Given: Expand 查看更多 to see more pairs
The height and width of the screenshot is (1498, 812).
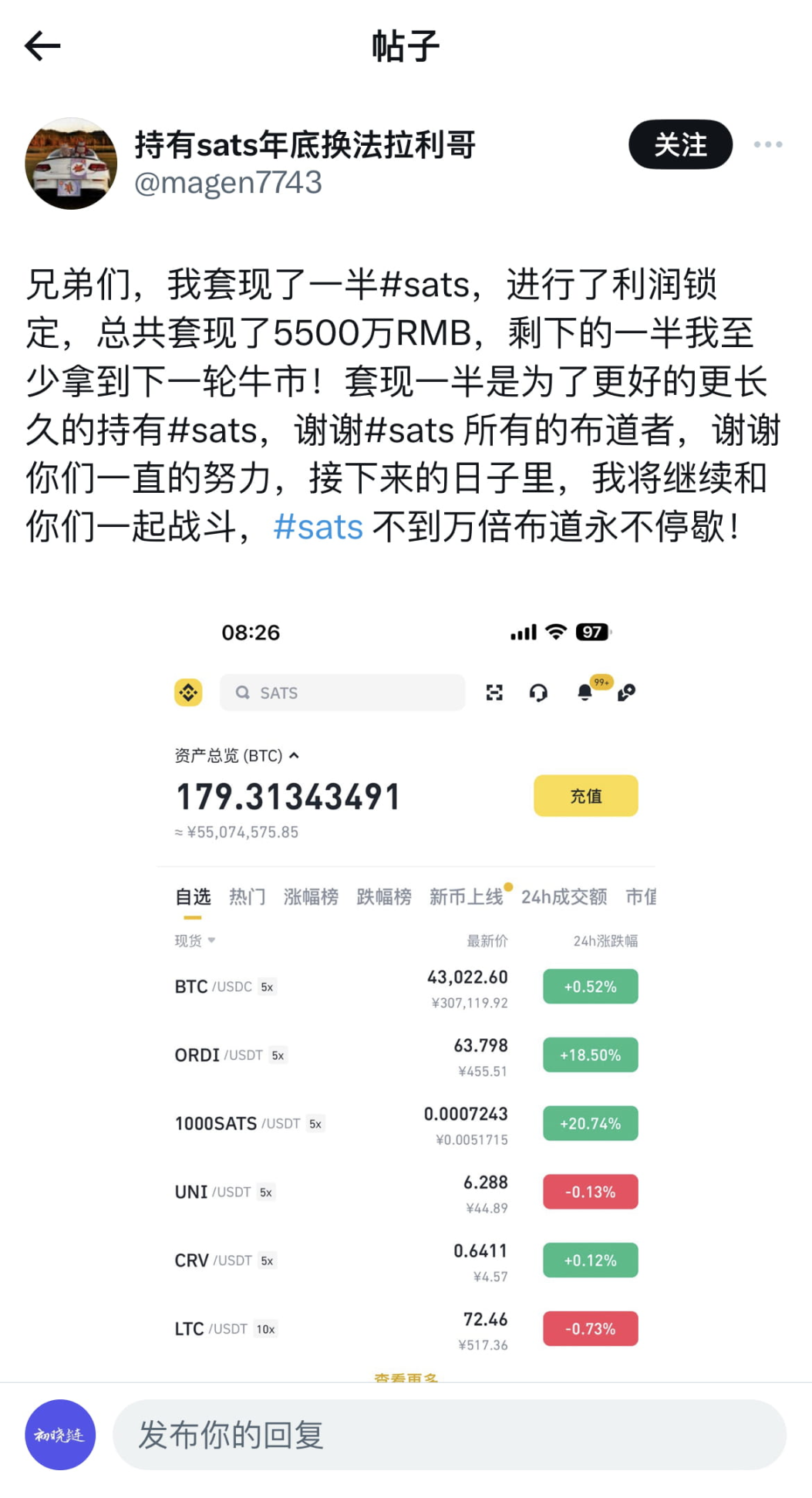Looking at the screenshot, I should 404,1379.
